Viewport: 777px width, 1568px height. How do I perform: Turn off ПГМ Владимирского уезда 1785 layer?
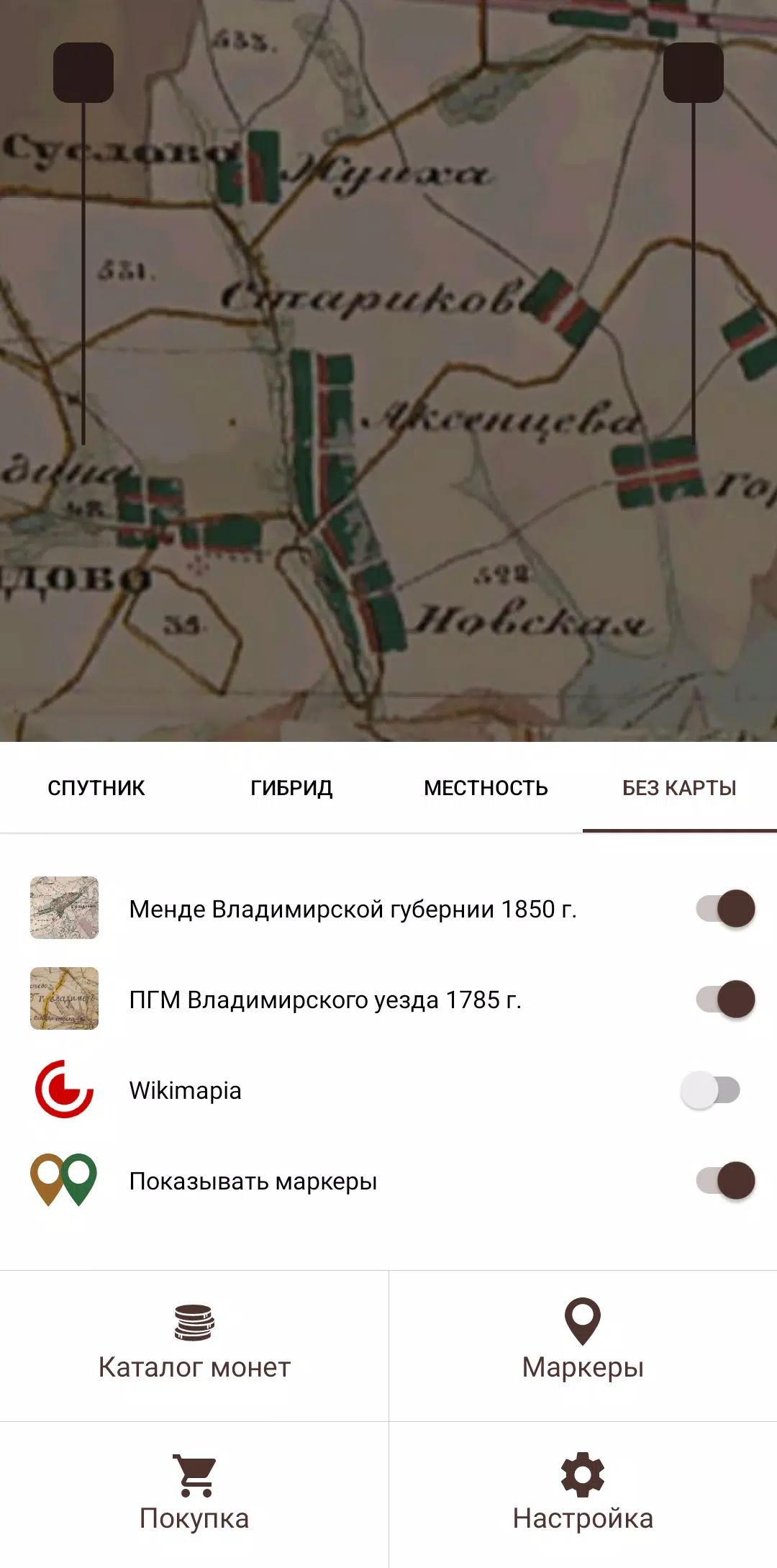(x=724, y=1000)
